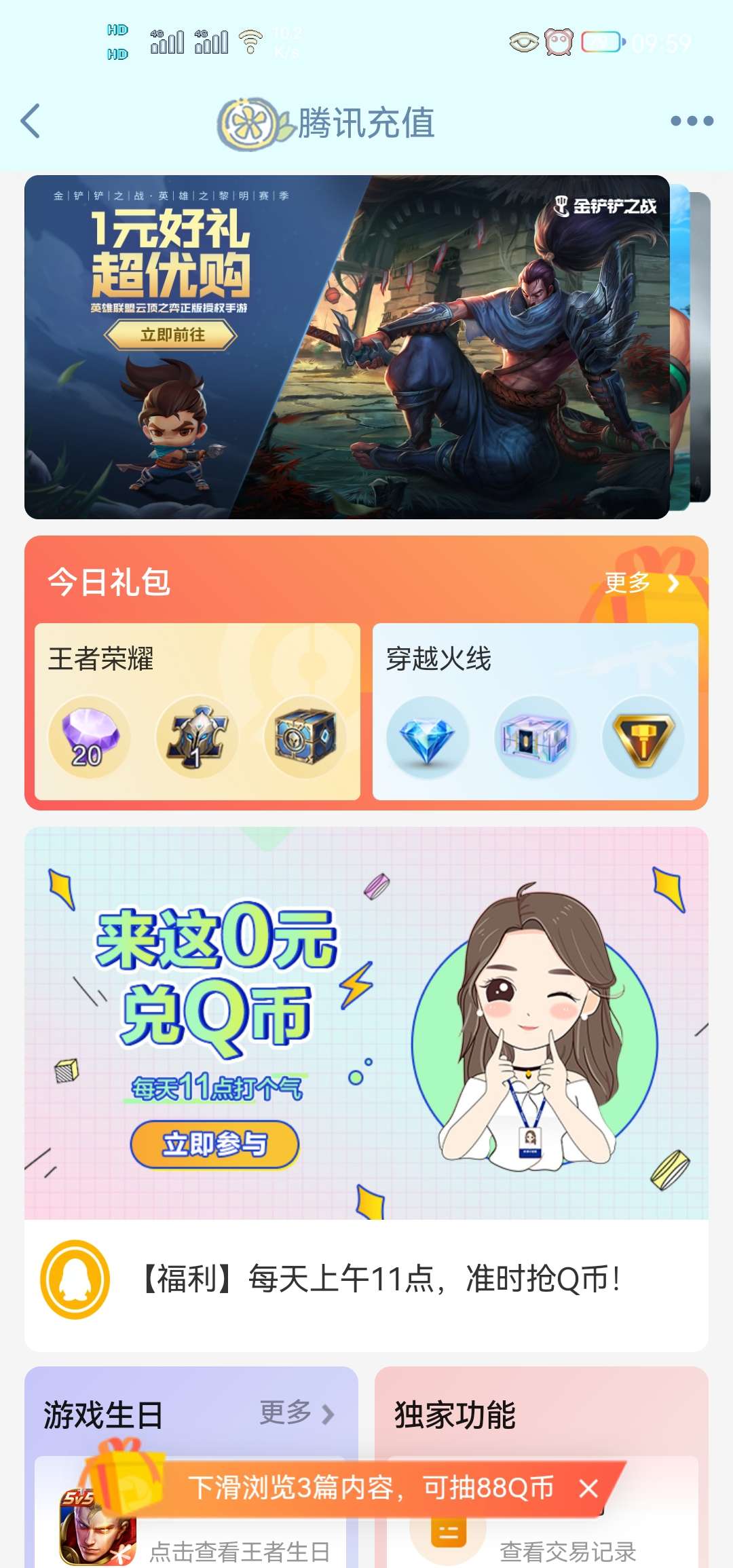Tap 立即参与 on Q币 promotion banner

(214, 1144)
